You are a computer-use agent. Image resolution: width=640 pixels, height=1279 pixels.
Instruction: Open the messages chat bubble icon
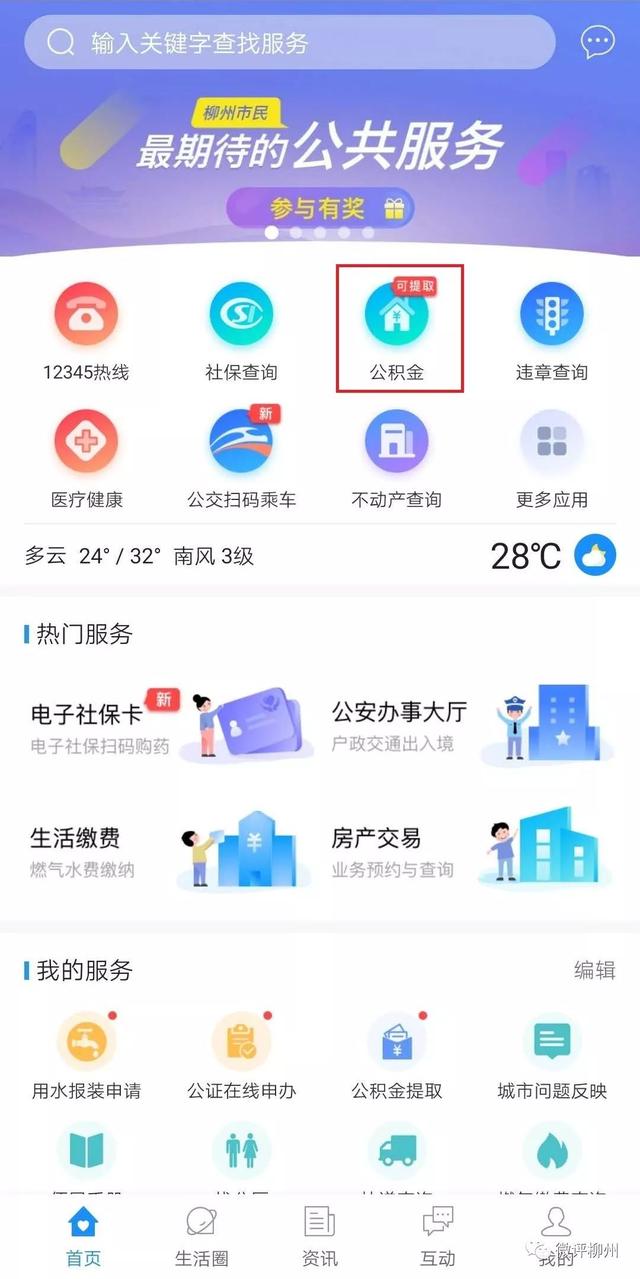pyautogui.click(x=597, y=42)
